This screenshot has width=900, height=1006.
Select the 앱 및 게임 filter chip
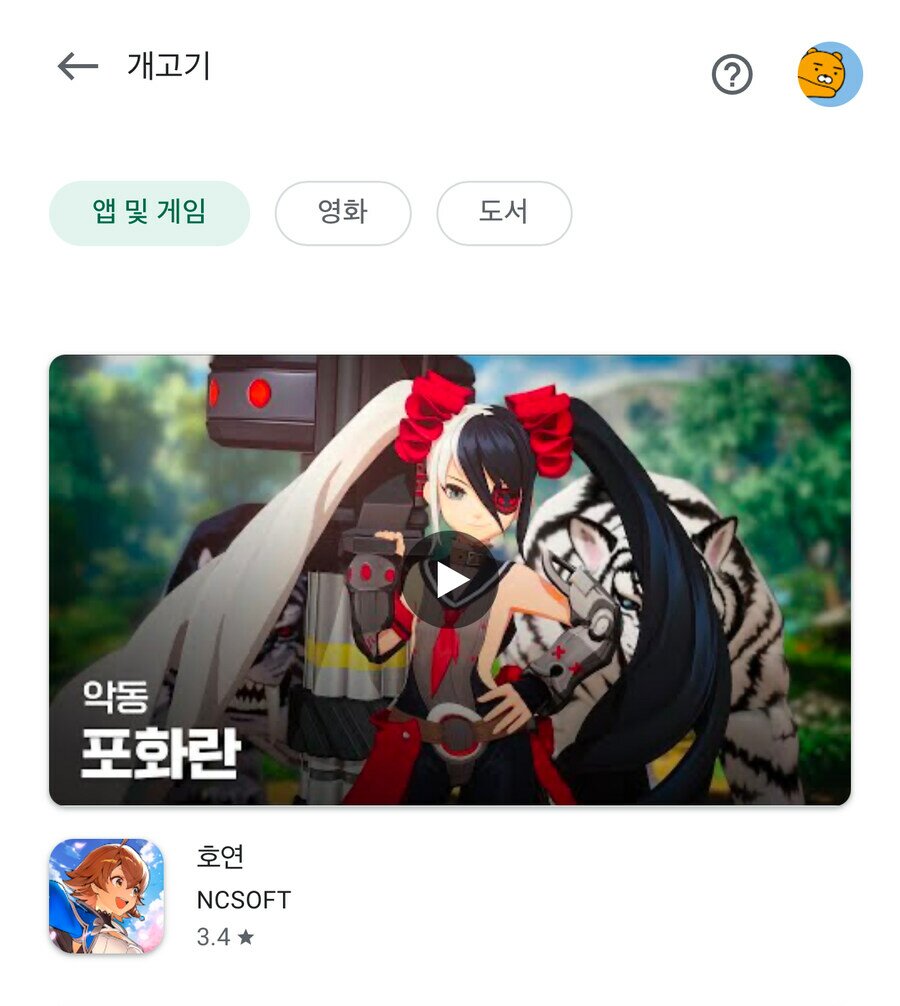tap(149, 213)
